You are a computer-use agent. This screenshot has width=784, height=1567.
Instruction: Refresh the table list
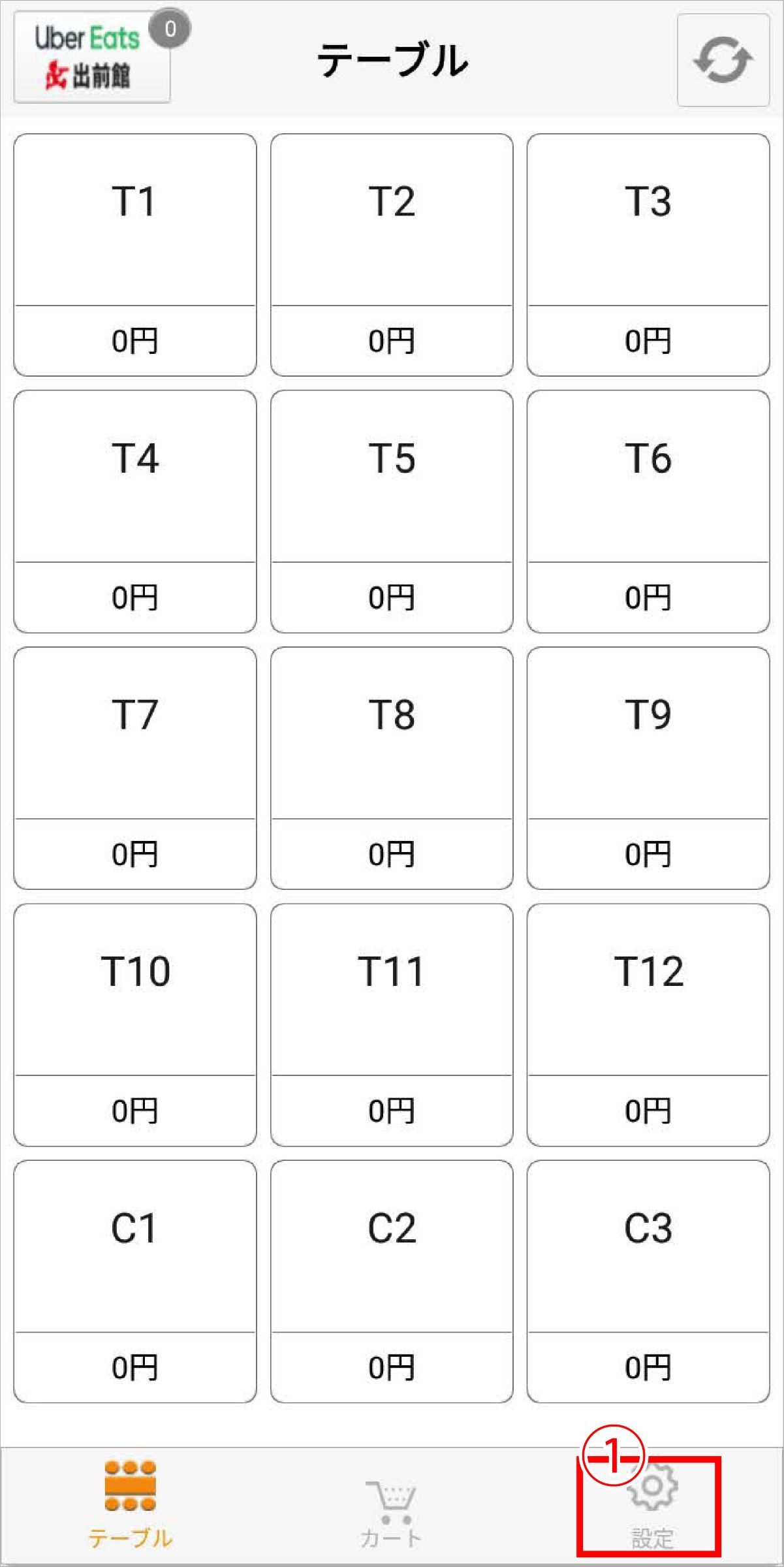point(723,60)
